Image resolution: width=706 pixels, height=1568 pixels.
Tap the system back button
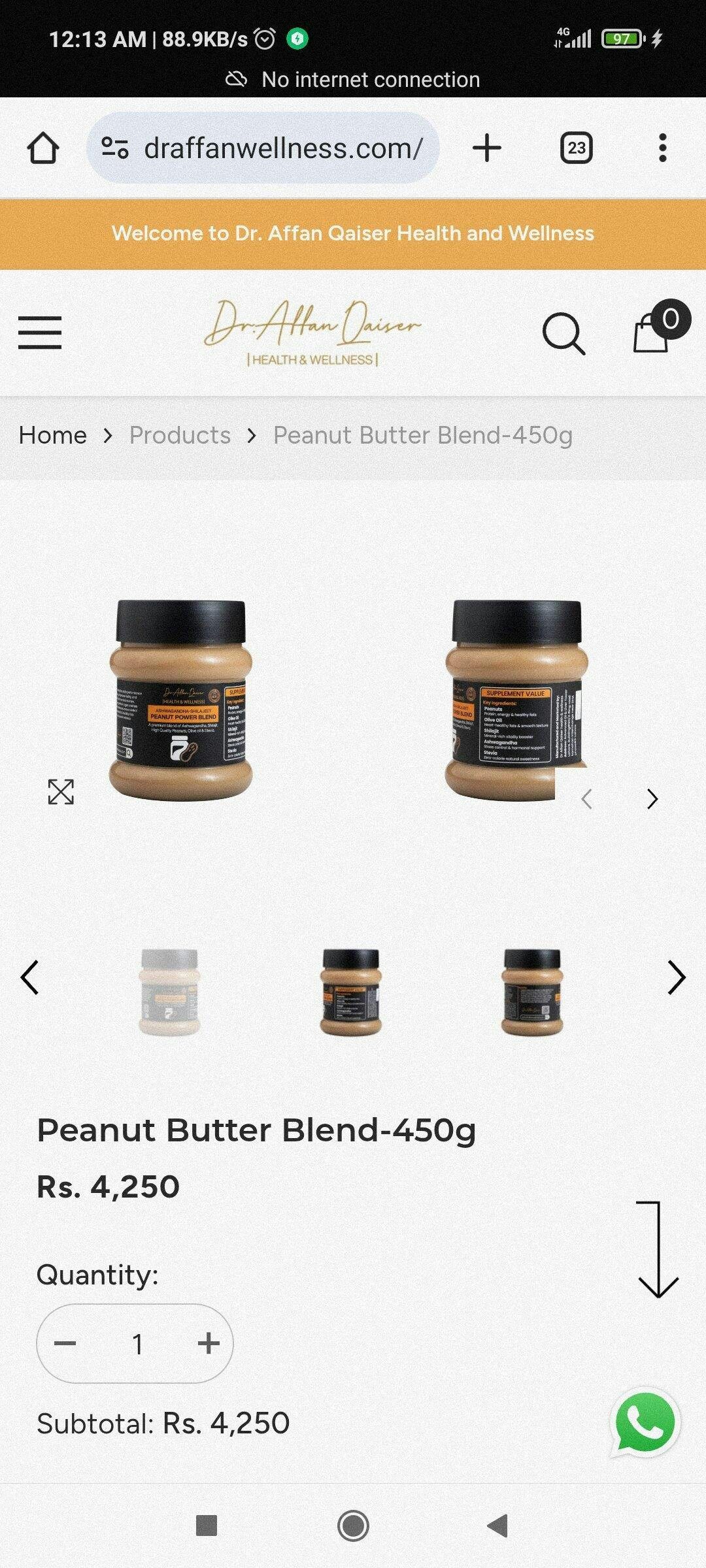[498, 1526]
